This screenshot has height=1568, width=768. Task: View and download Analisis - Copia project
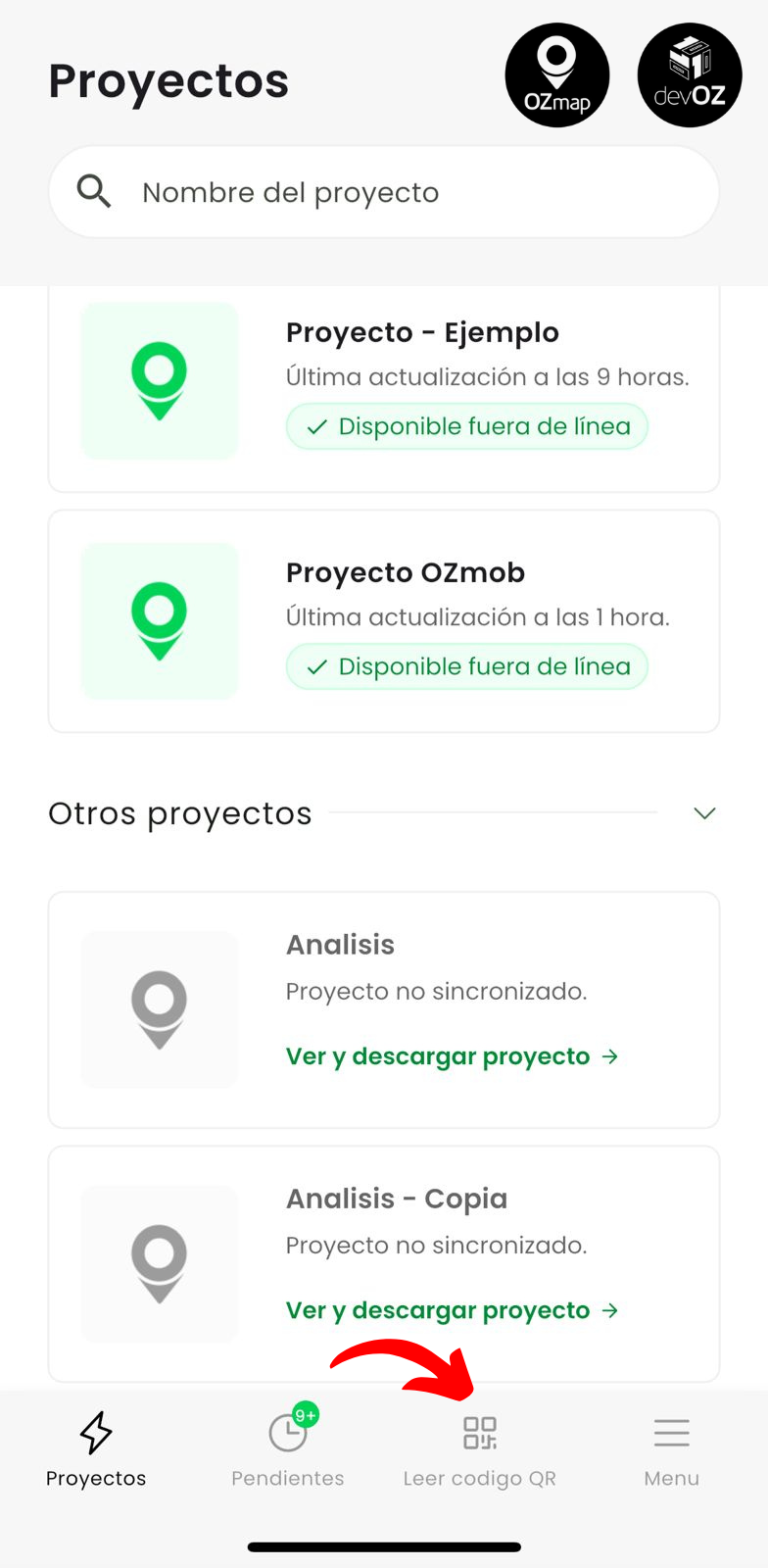pyautogui.click(x=452, y=1310)
